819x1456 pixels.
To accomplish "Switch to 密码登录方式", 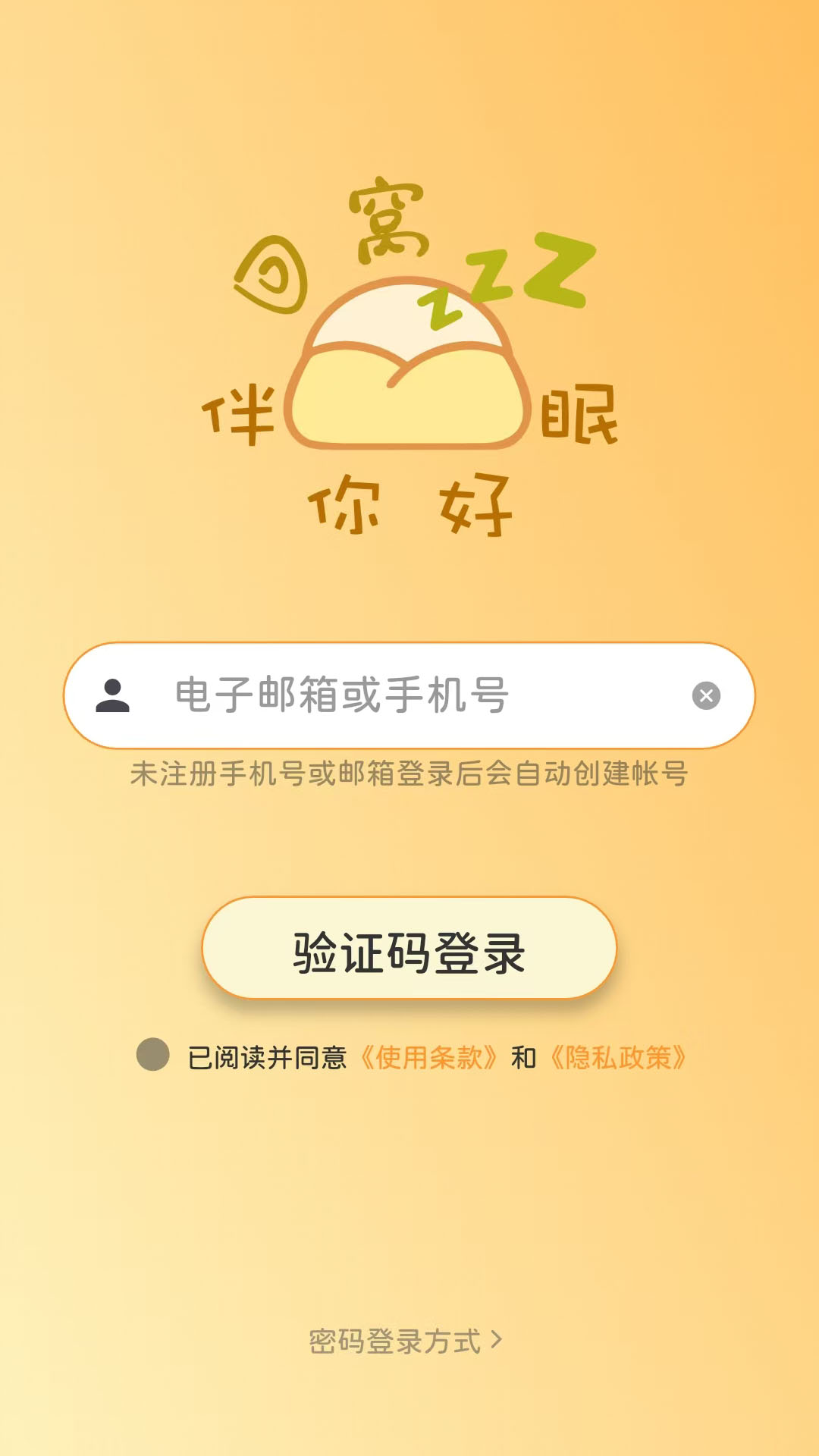I will coord(406,1341).
